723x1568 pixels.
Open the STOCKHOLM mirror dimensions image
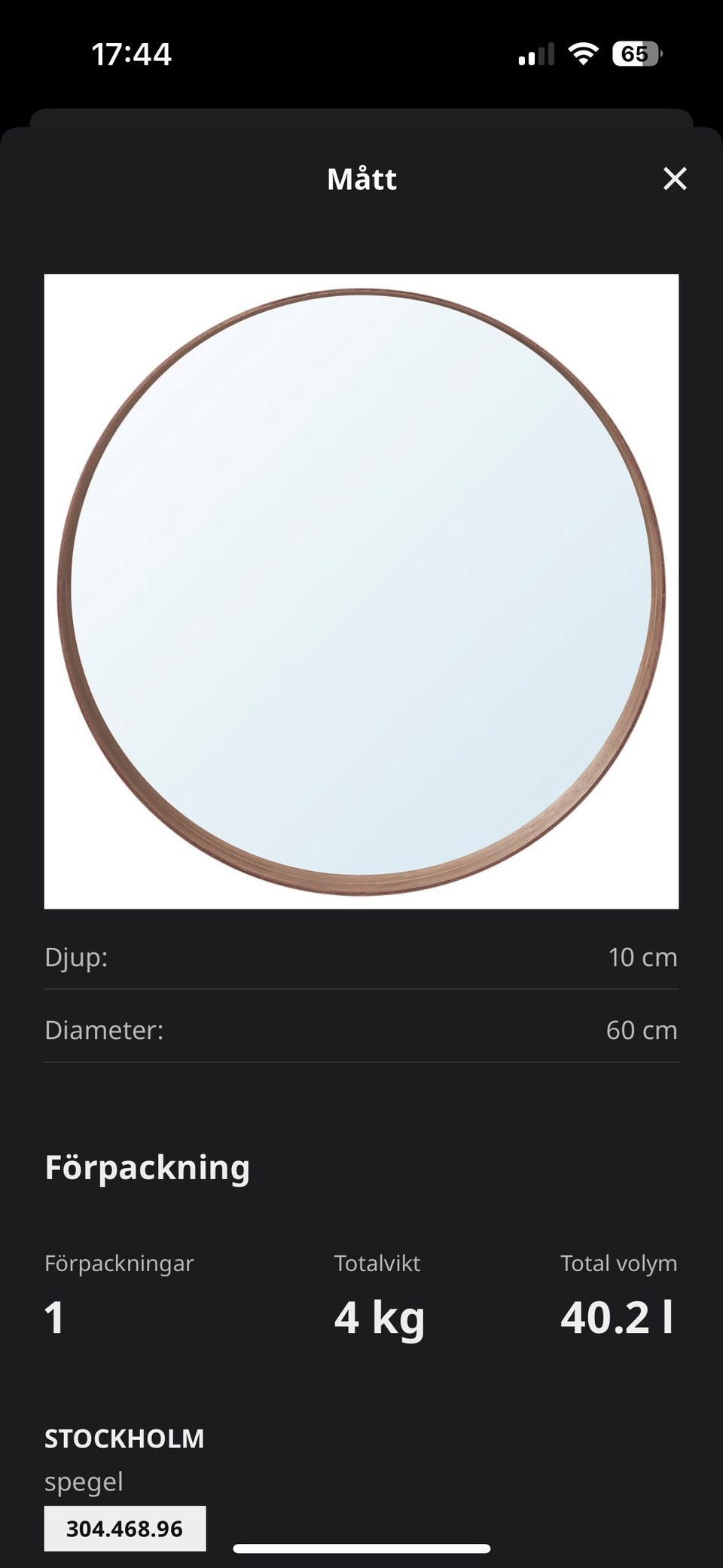(x=361, y=591)
